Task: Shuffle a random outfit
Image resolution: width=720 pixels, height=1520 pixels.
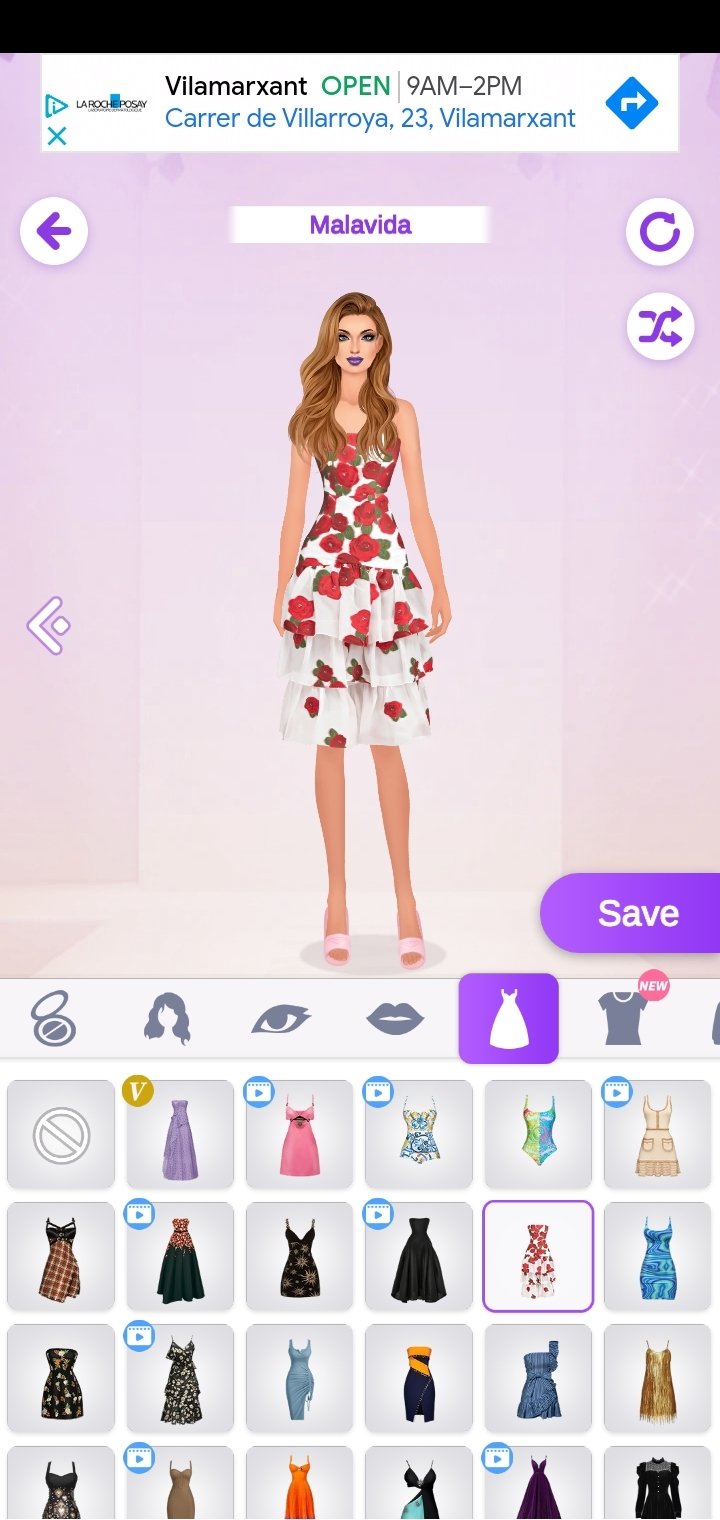Action: [660, 326]
